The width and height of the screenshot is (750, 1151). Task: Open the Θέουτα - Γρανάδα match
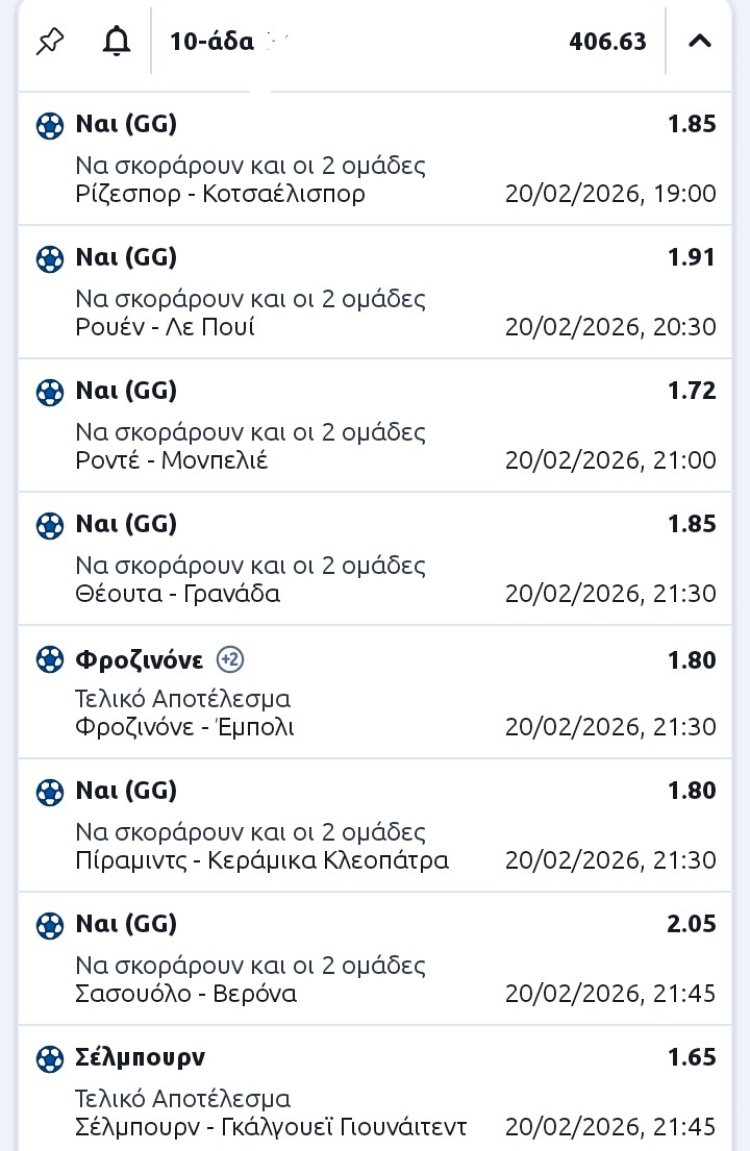(178, 594)
